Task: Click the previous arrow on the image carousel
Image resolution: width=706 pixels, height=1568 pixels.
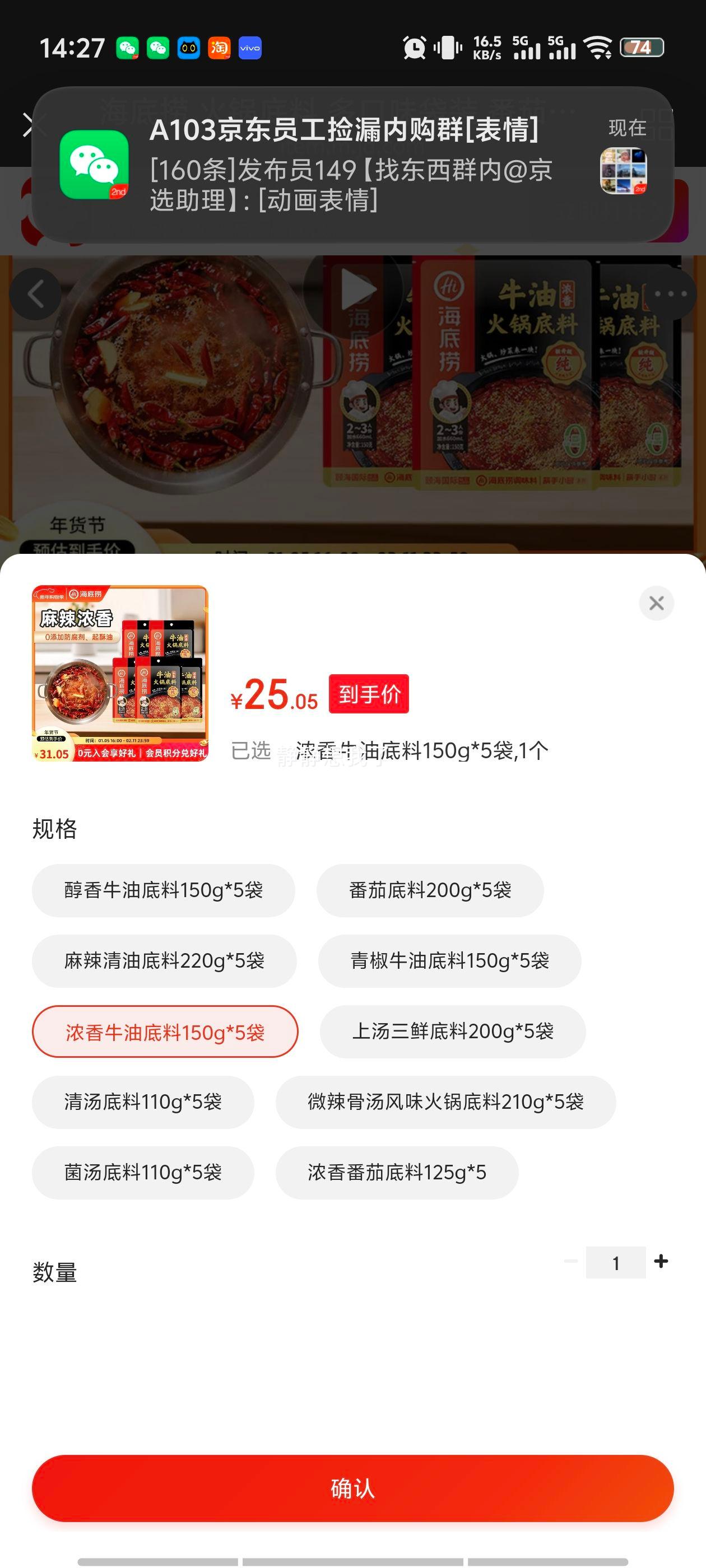Action: pos(35,293)
